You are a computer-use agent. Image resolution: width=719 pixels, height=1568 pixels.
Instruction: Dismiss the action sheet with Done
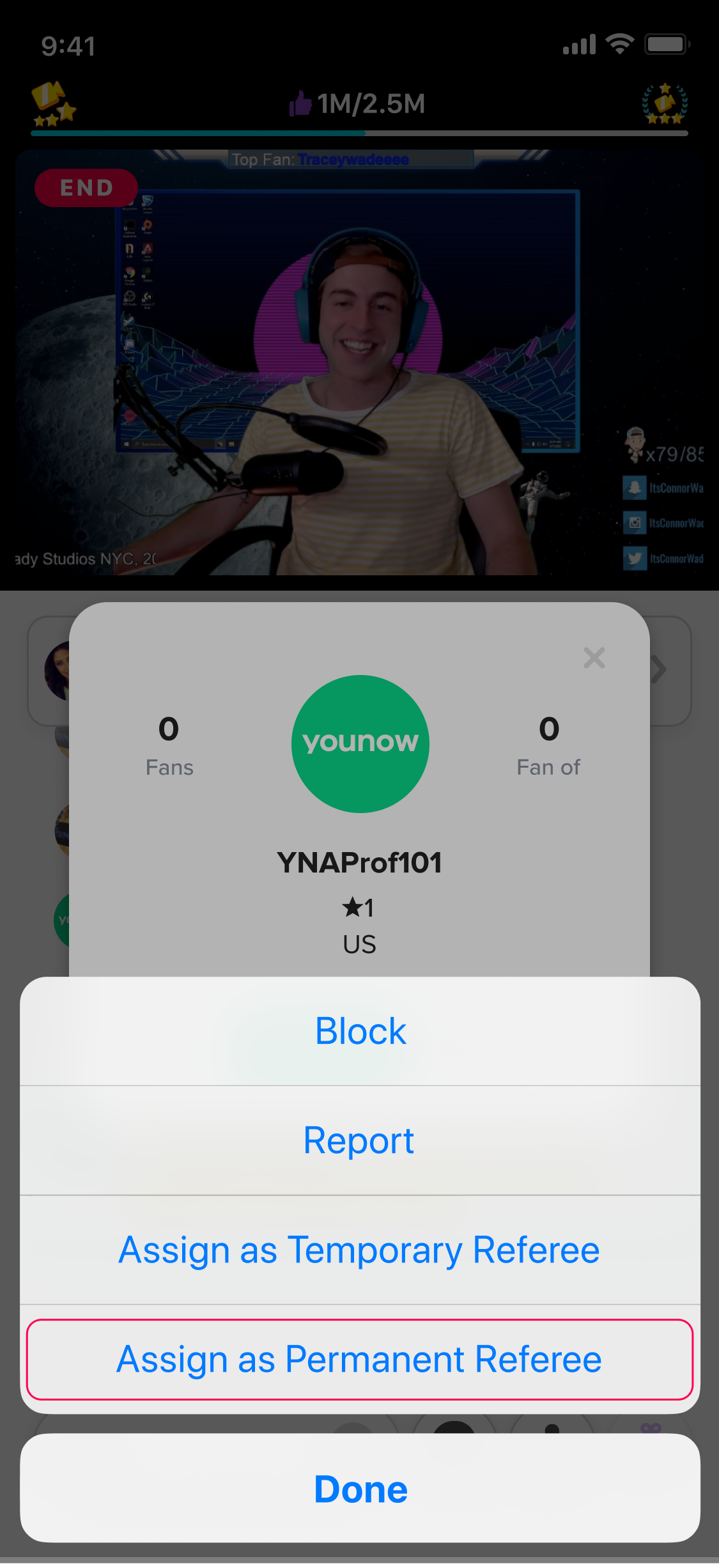pyautogui.click(x=360, y=1489)
